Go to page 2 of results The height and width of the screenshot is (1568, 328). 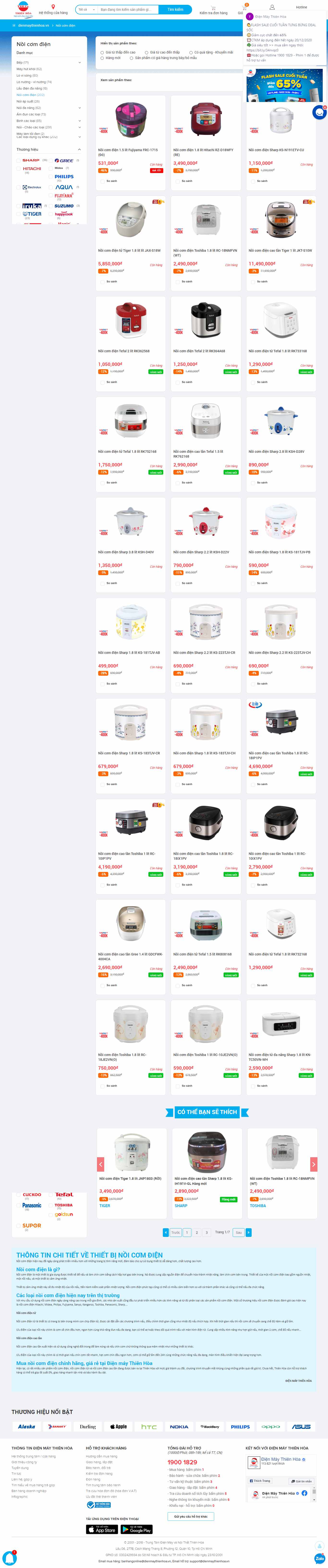196,1232
